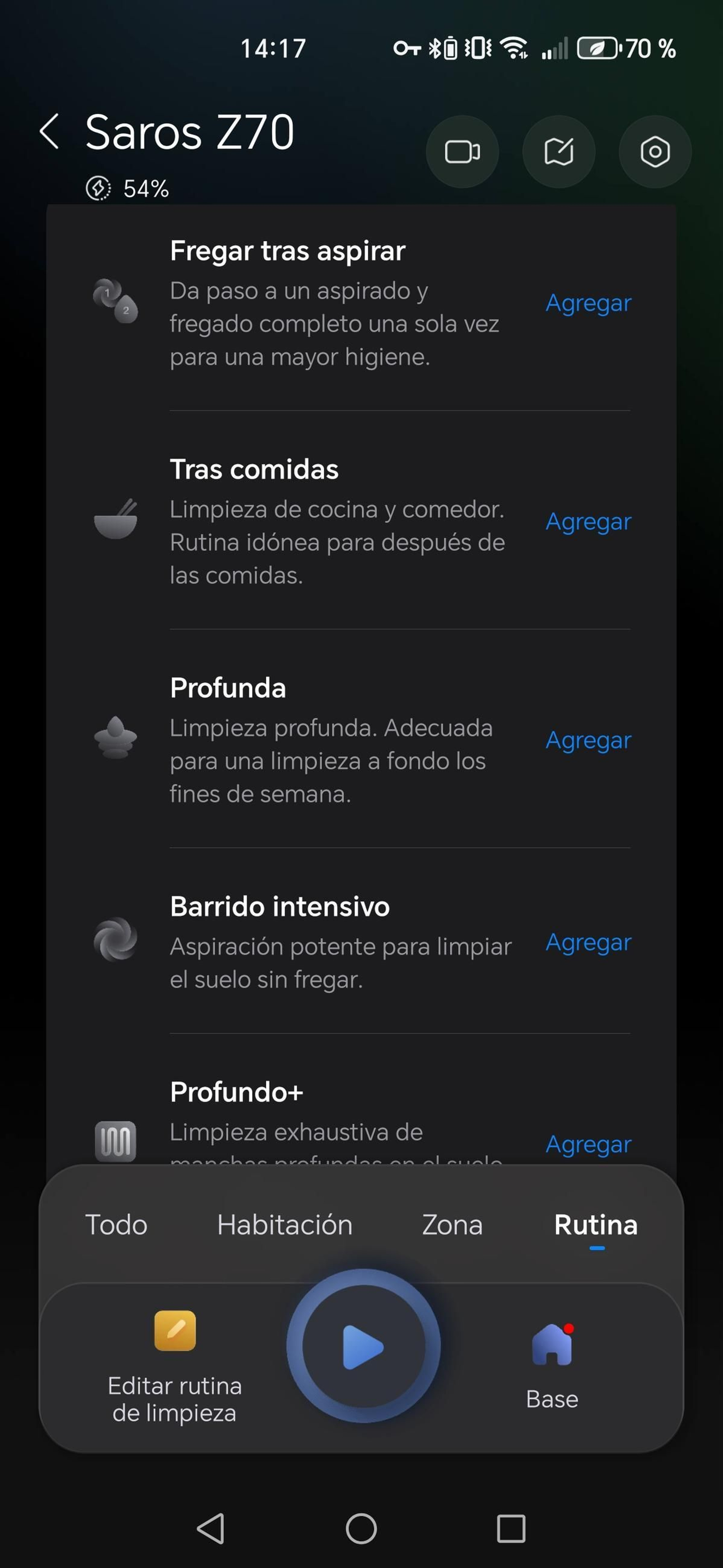Image resolution: width=723 pixels, height=1568 pixels.
Task: Switch to the Todo tab
Action: point(116,1225)
